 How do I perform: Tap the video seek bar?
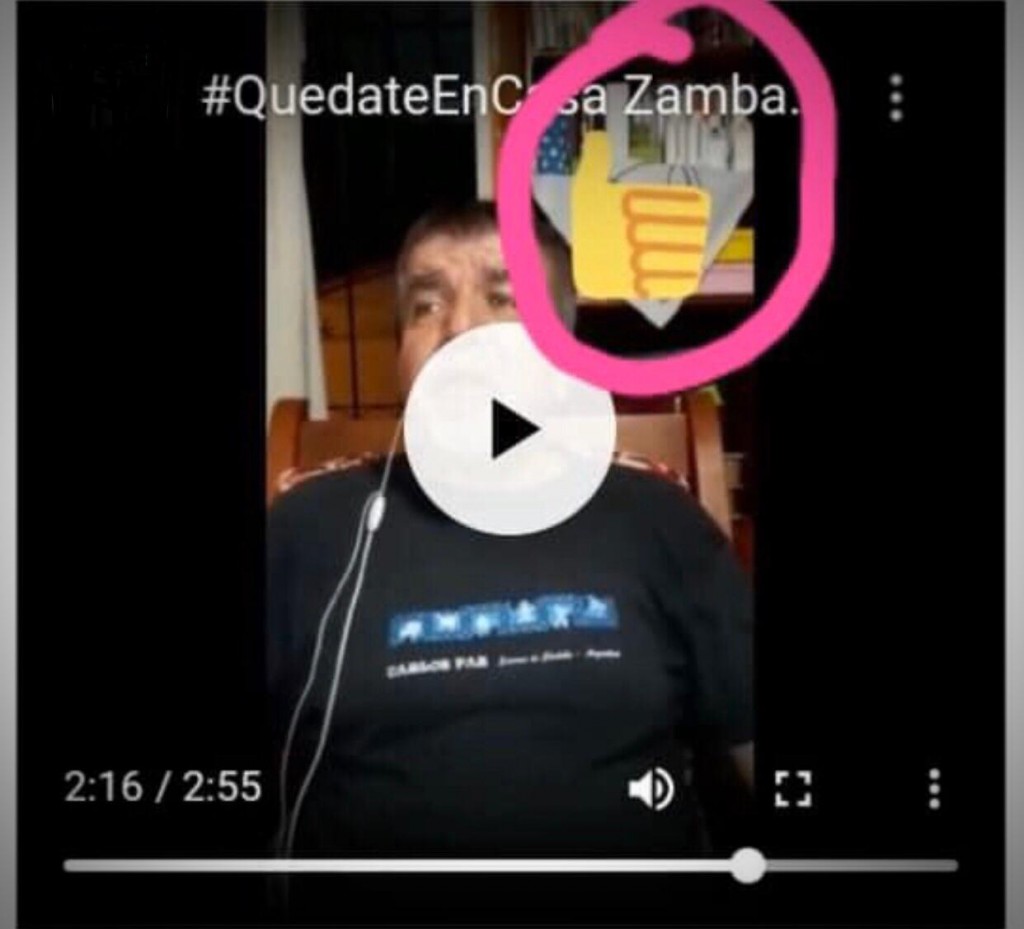tap(400, 865)
